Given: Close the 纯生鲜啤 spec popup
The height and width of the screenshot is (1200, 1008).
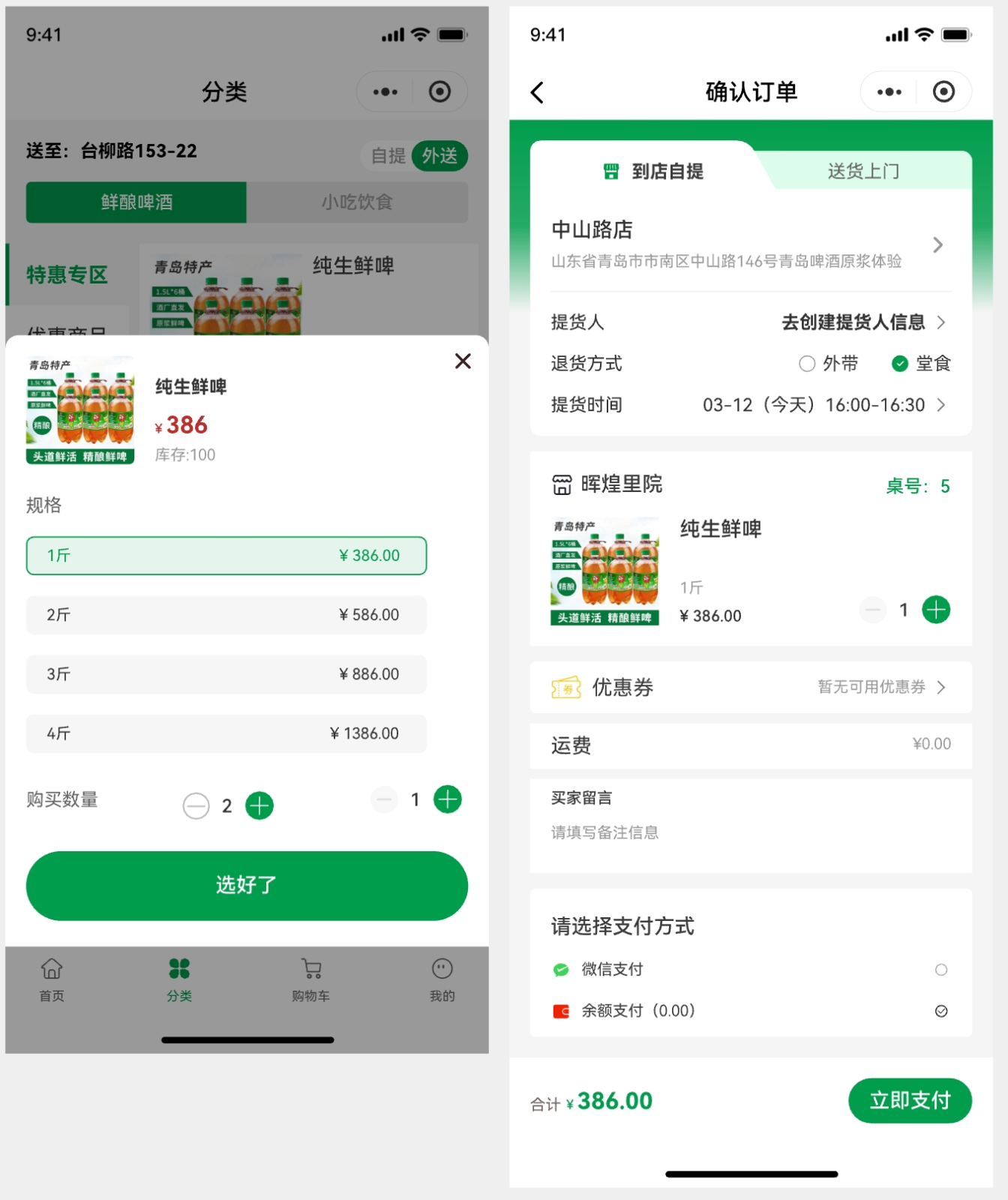Looking at the screenshot, I should click(x=463, y=361).
